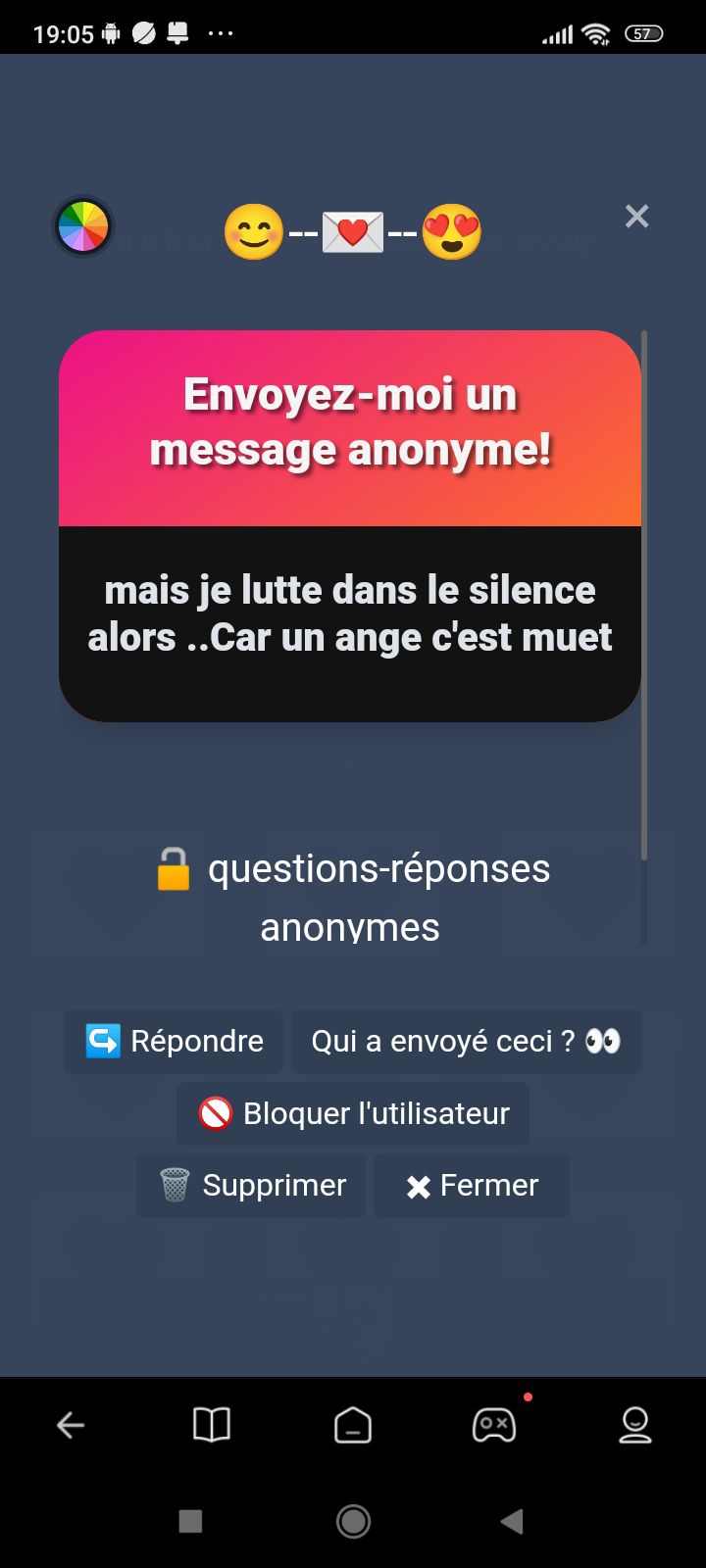Image resolution: width=706 pixels, height=1568 pixels.
Task: Tap Répondre to reply to the message
Action: tap(174, 1041)
